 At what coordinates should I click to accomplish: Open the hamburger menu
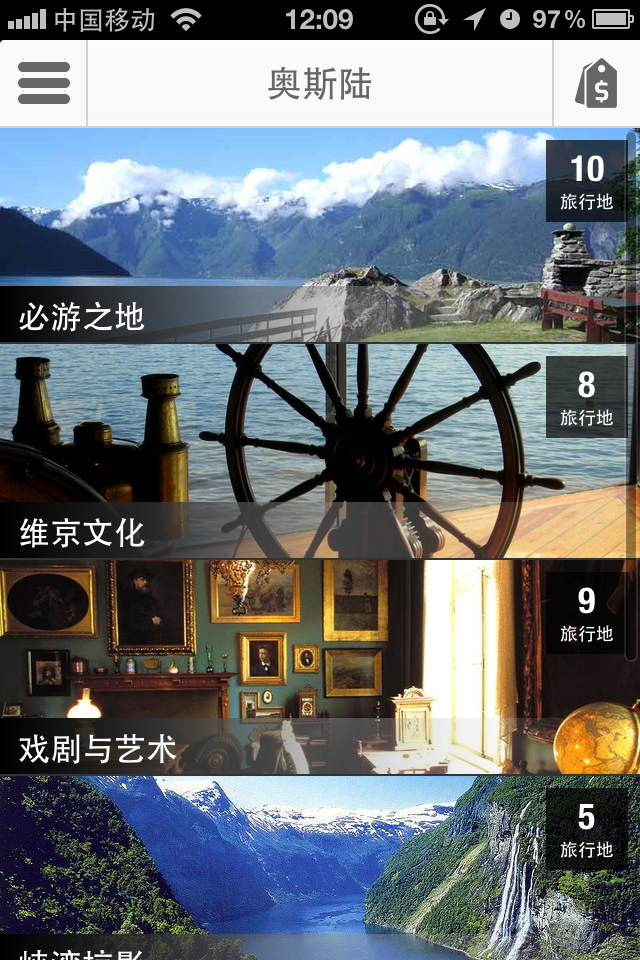tap(44, 83)
